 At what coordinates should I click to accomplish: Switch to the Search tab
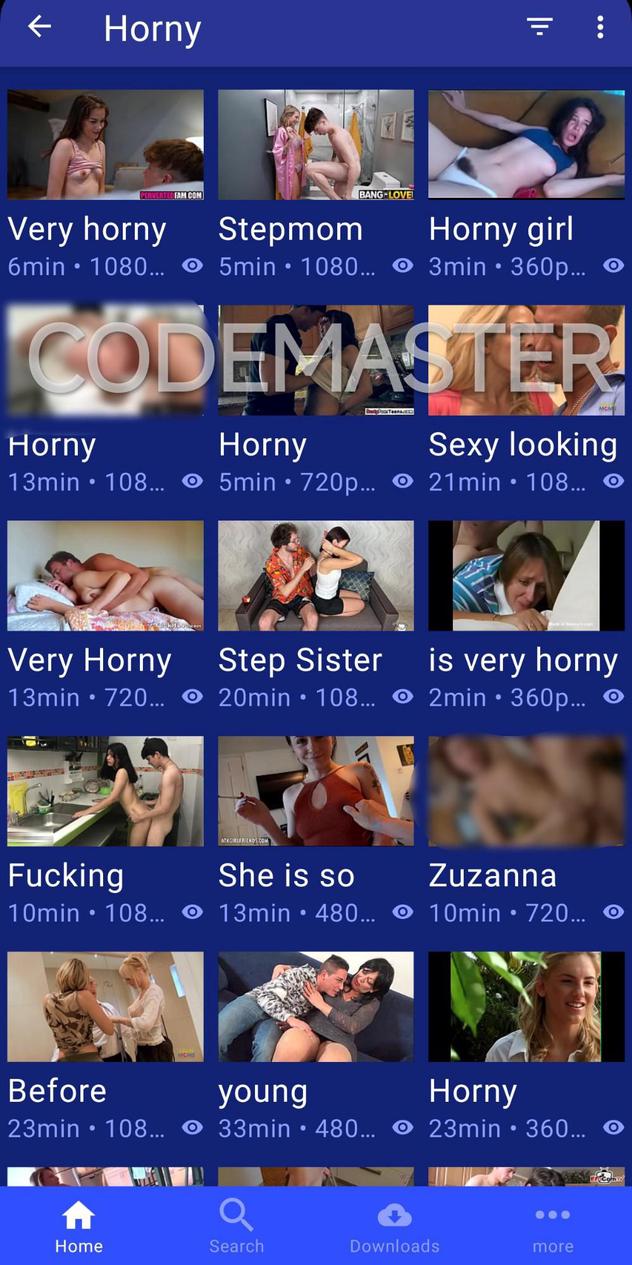coord(237,1226)
